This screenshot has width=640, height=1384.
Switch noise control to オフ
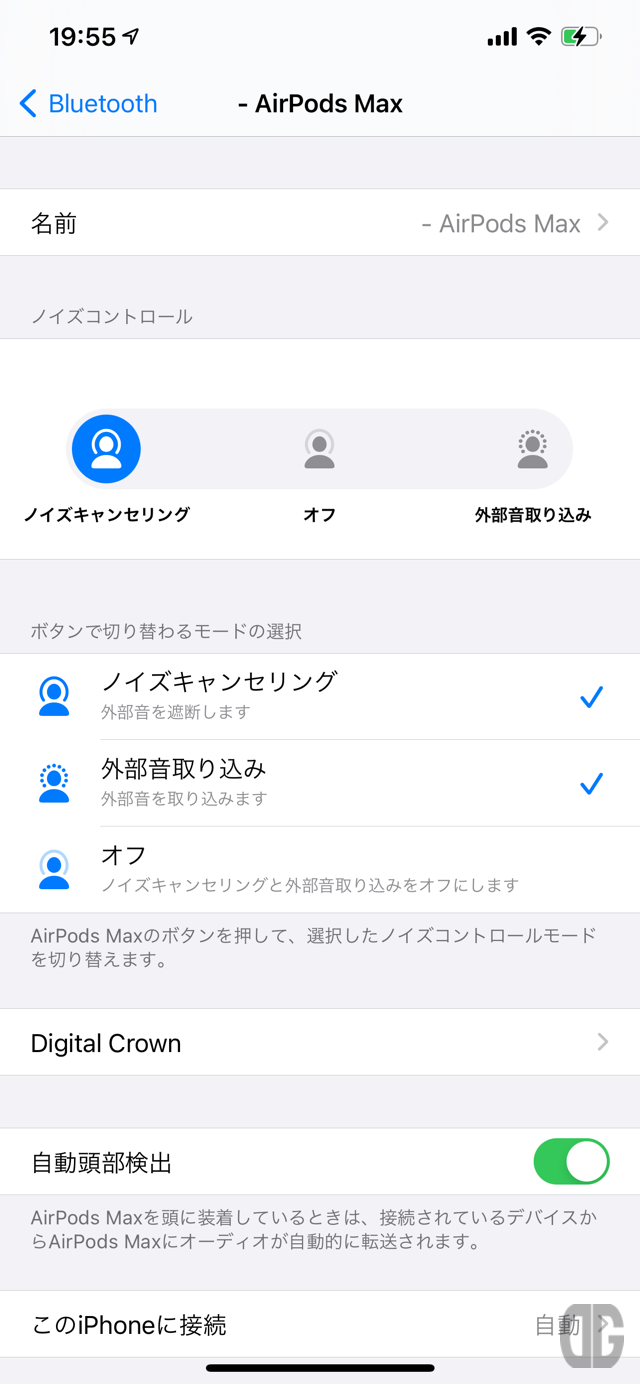[x=319, y=449]
